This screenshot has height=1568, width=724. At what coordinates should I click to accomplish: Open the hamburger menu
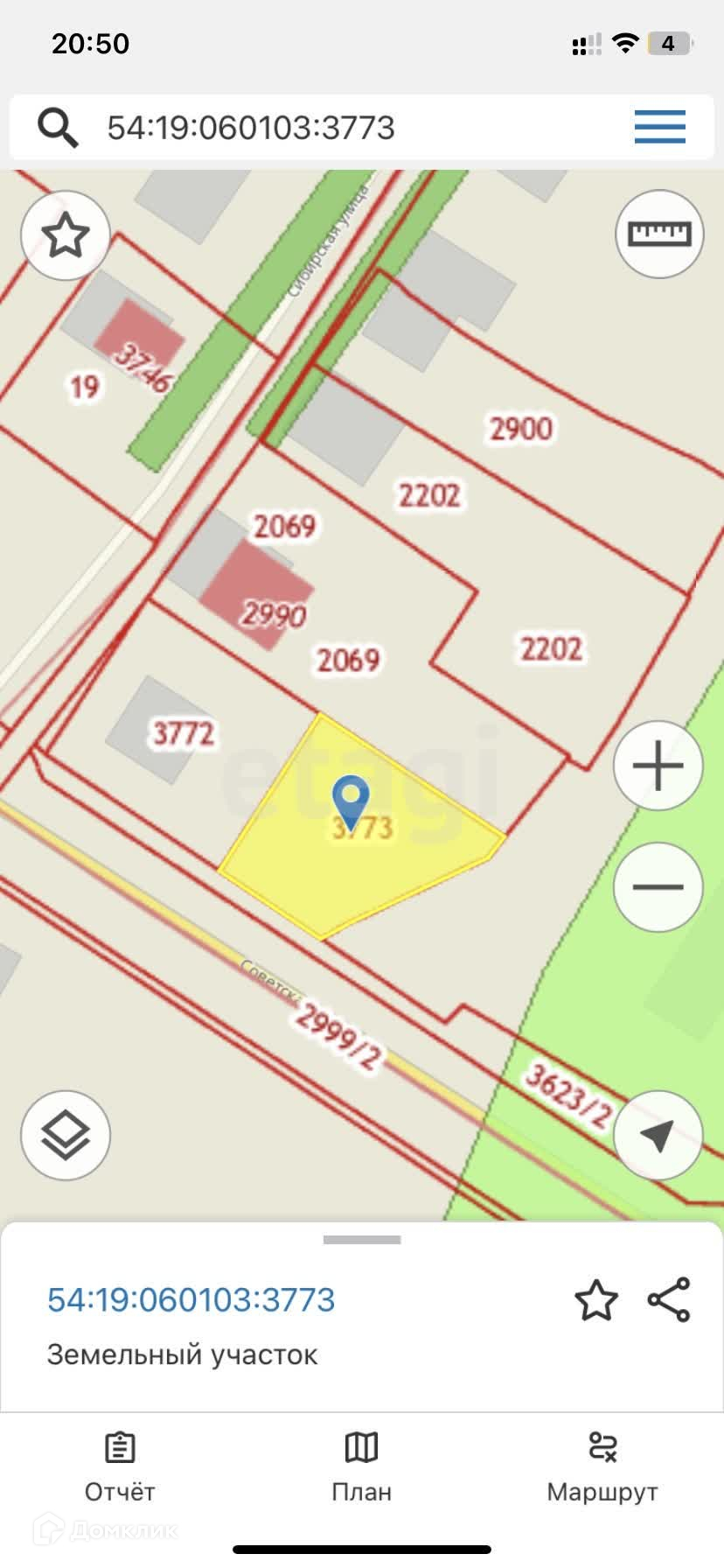coord(659,128)
